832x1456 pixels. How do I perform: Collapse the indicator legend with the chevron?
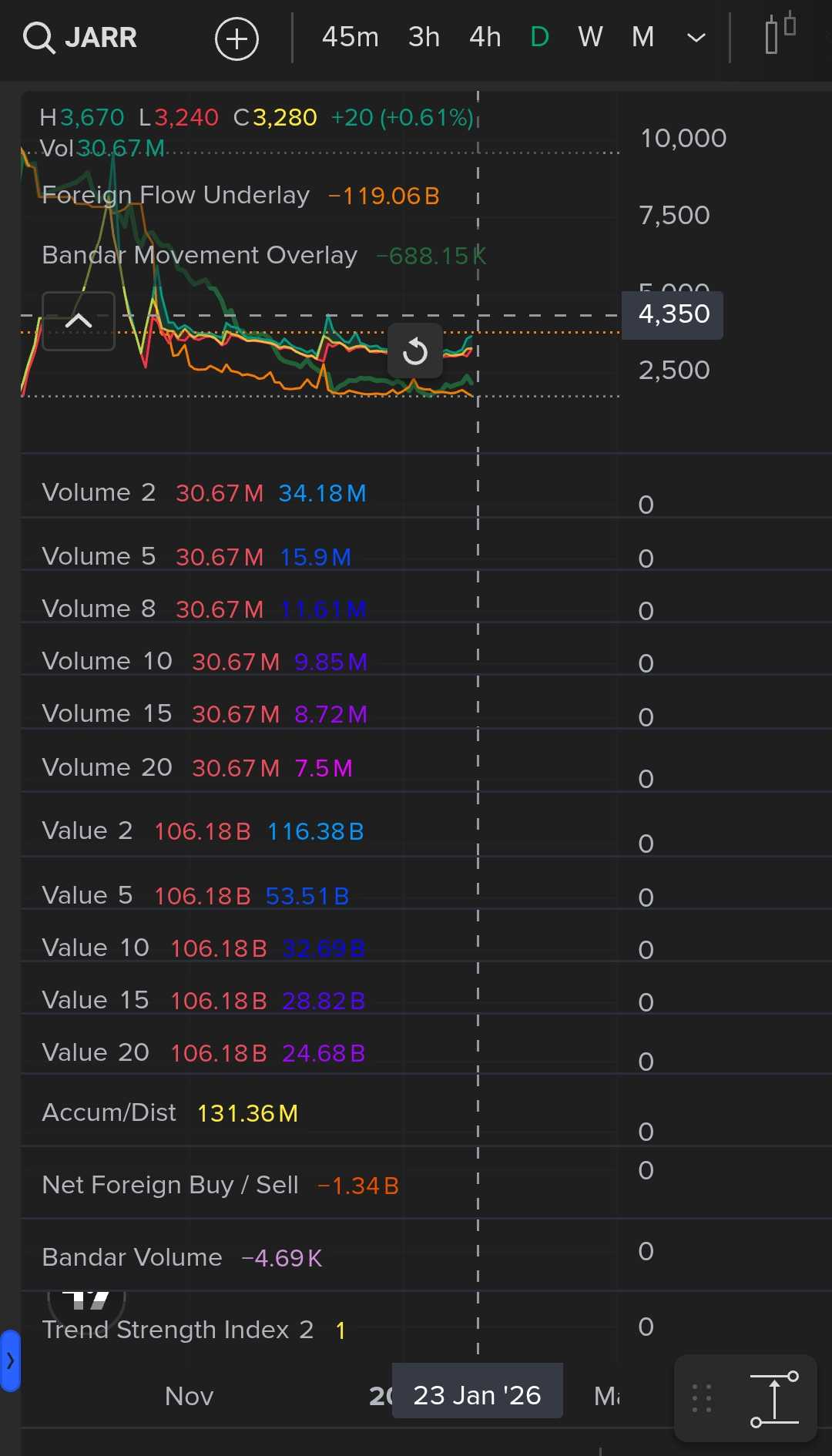(79, 321)
